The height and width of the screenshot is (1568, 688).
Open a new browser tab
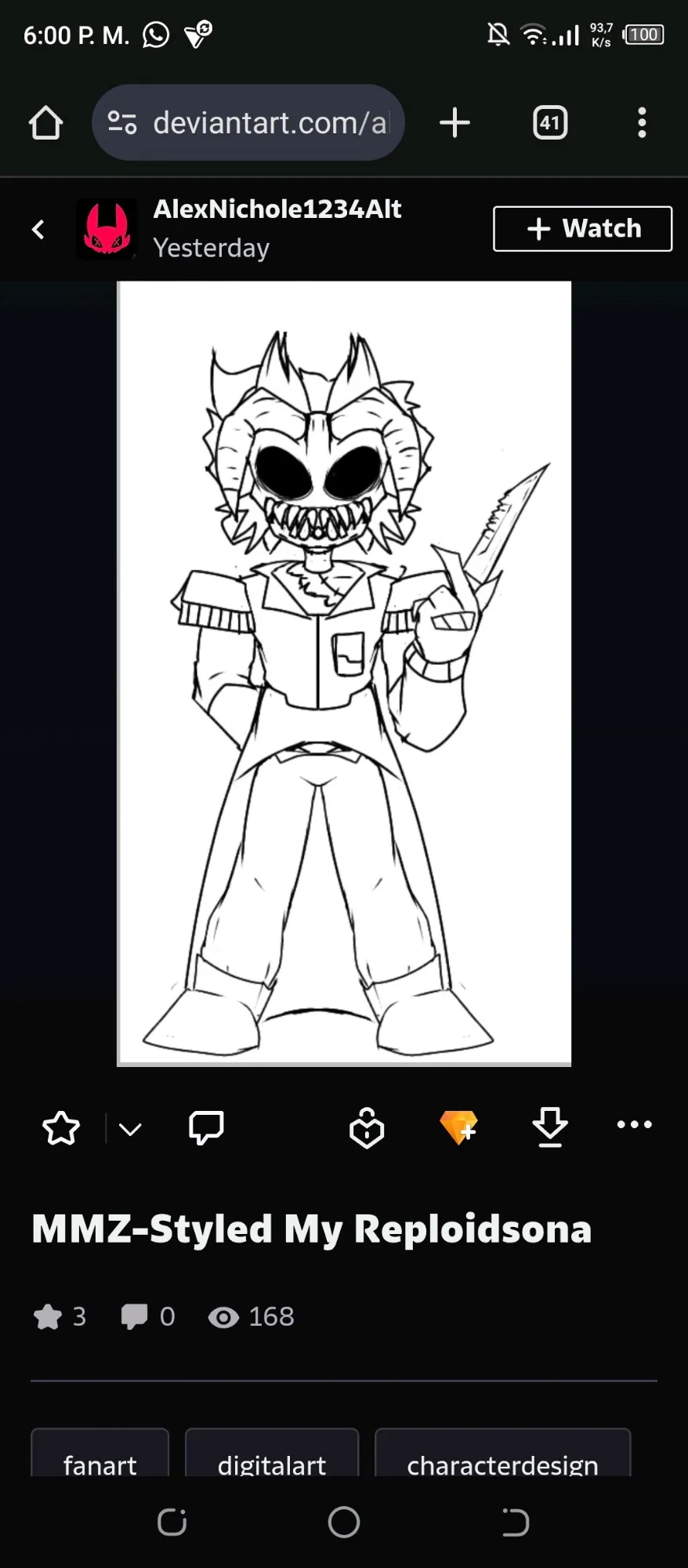(454, 123)
